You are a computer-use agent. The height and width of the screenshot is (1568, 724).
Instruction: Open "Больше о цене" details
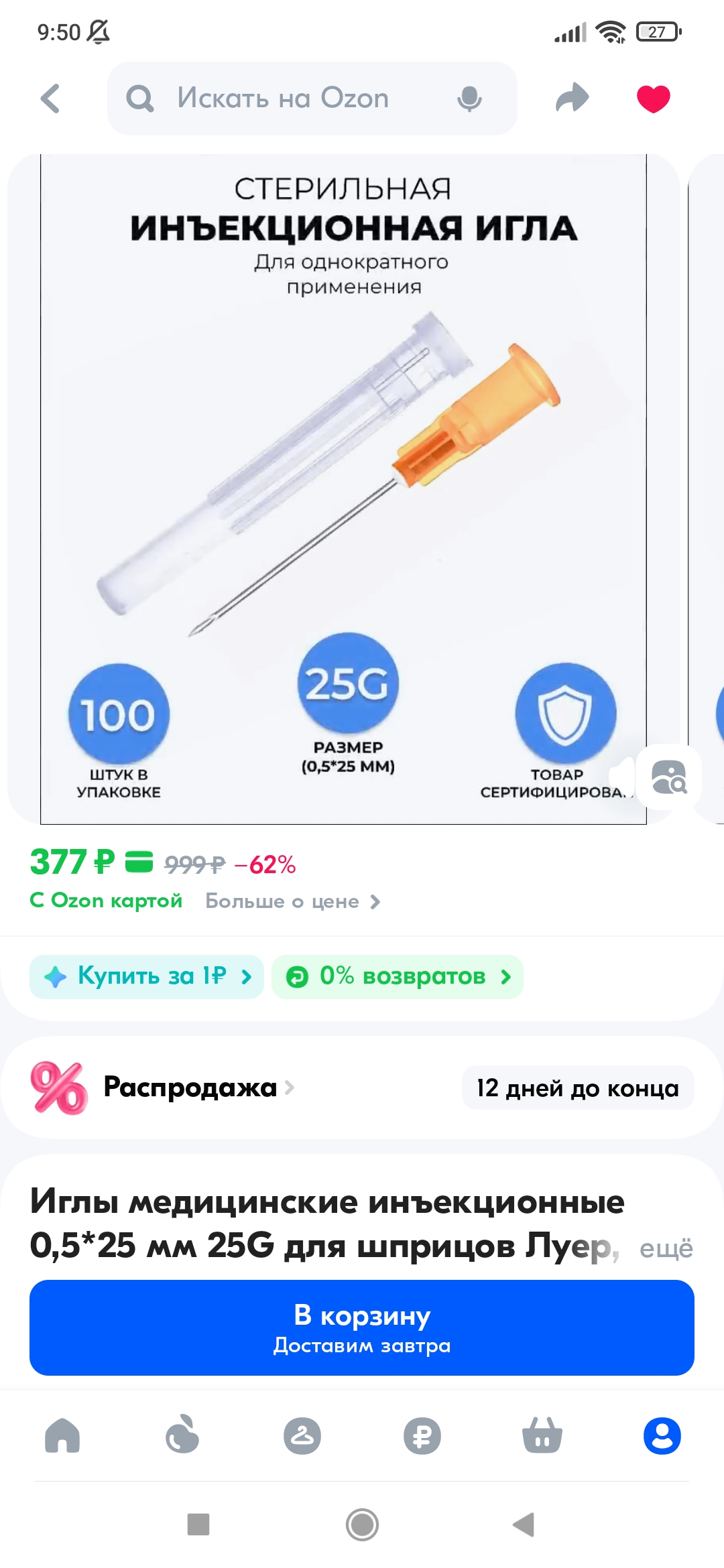click(x=293, y=901)
